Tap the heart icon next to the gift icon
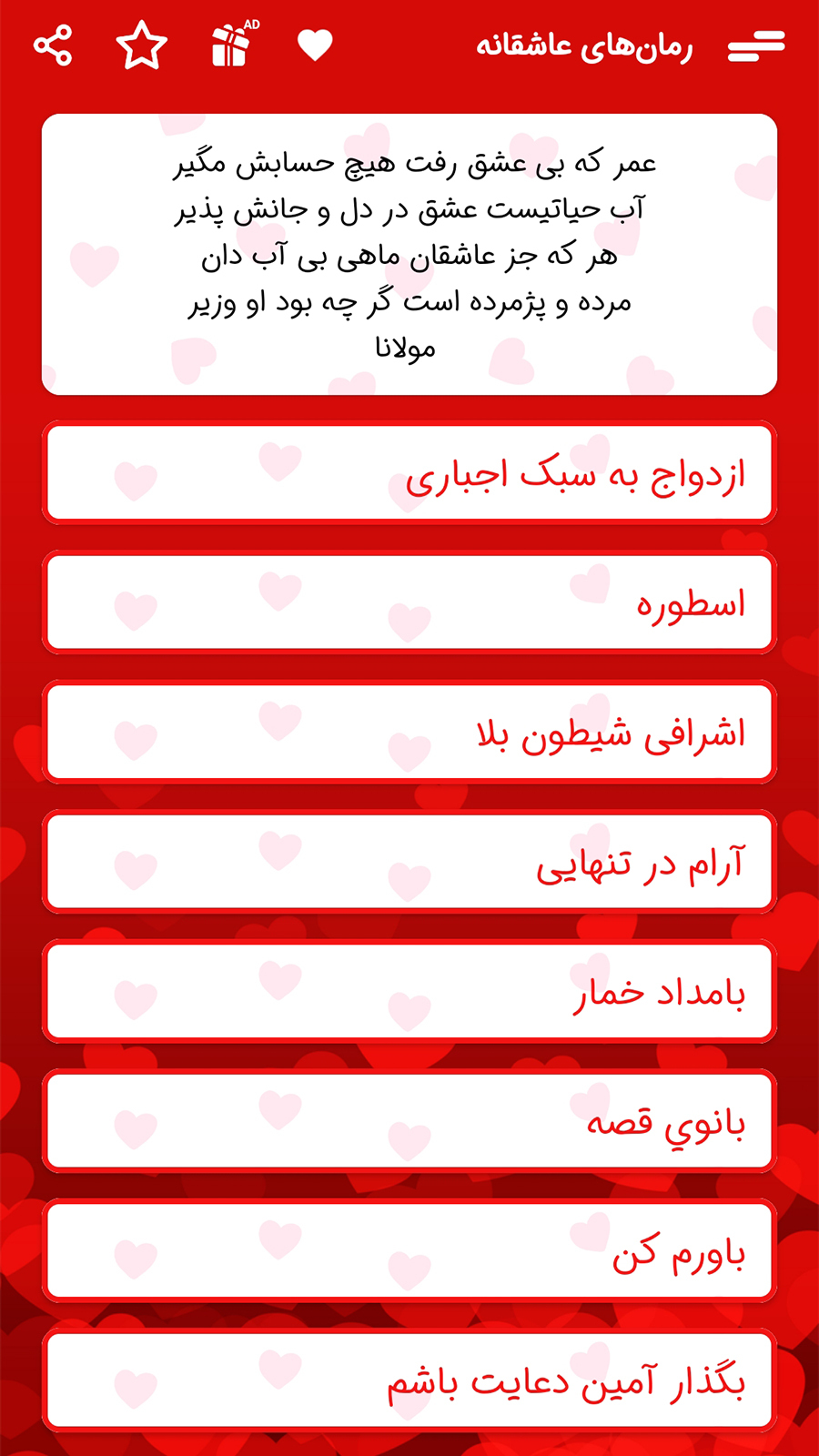This screenshot has width=819, height=1456. pos(314,45)
